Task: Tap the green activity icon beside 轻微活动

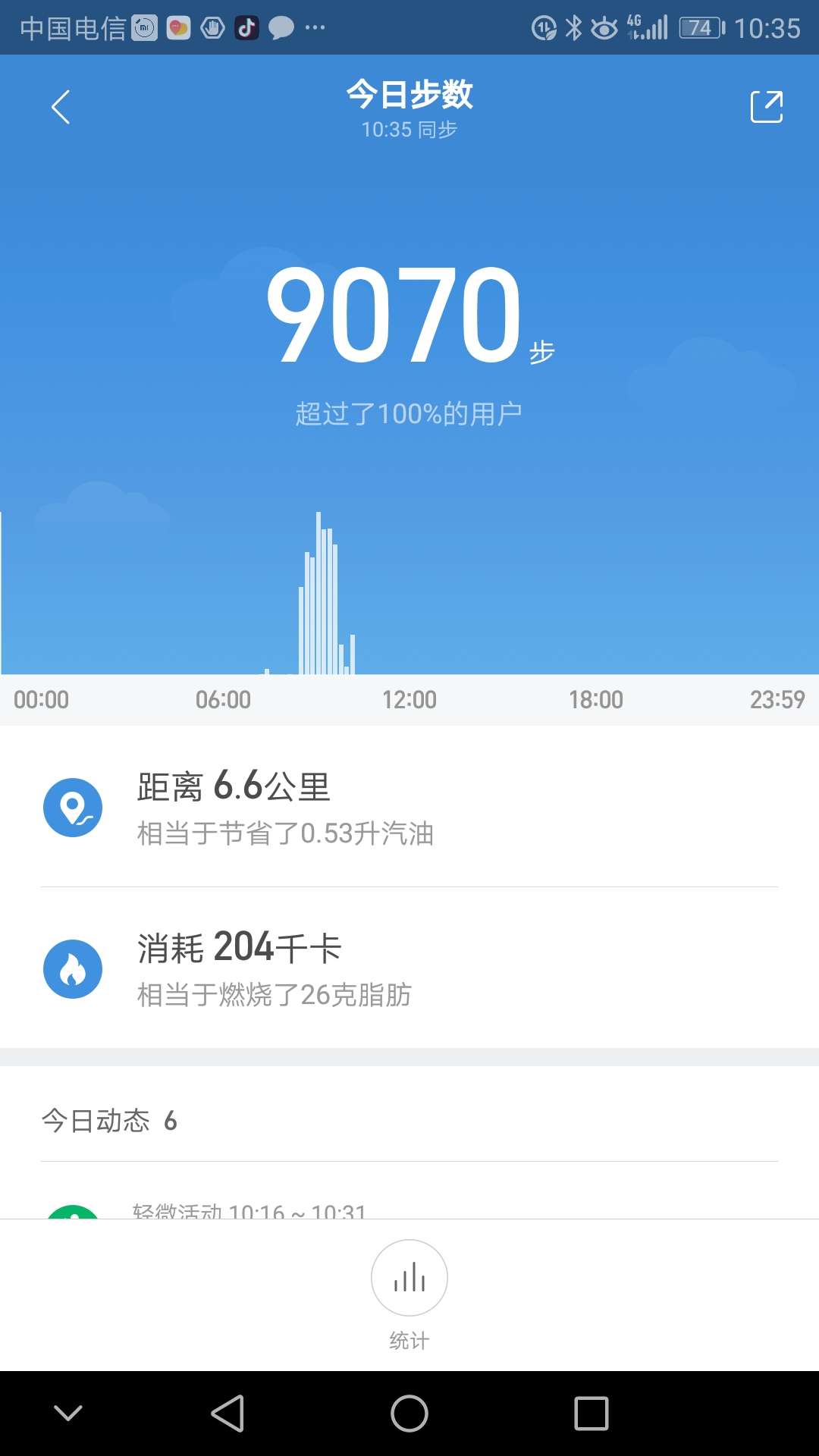Action: [73, 1212]
